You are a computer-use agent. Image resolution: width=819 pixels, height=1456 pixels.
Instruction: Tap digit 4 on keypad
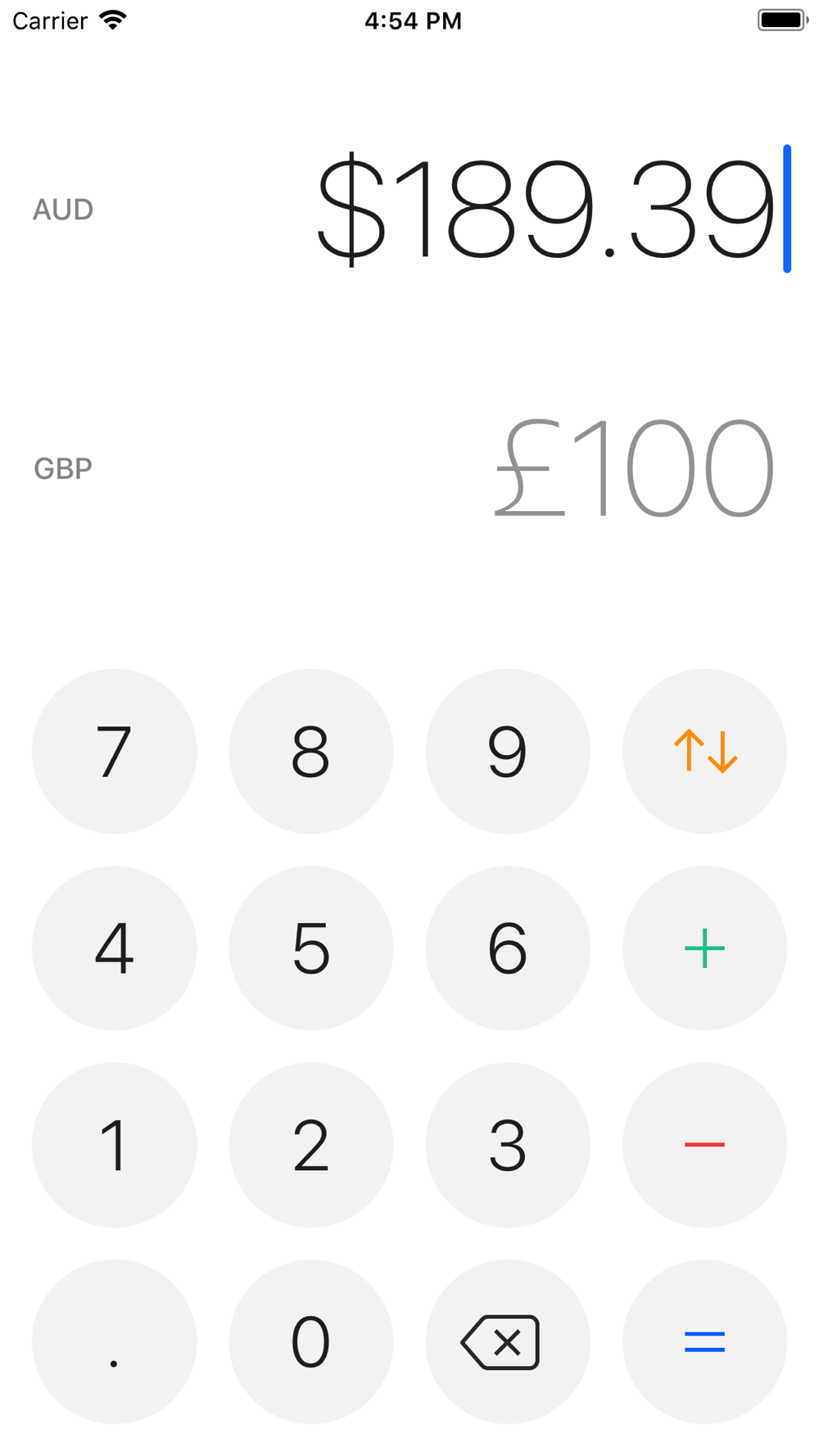(x=115, y=947)
